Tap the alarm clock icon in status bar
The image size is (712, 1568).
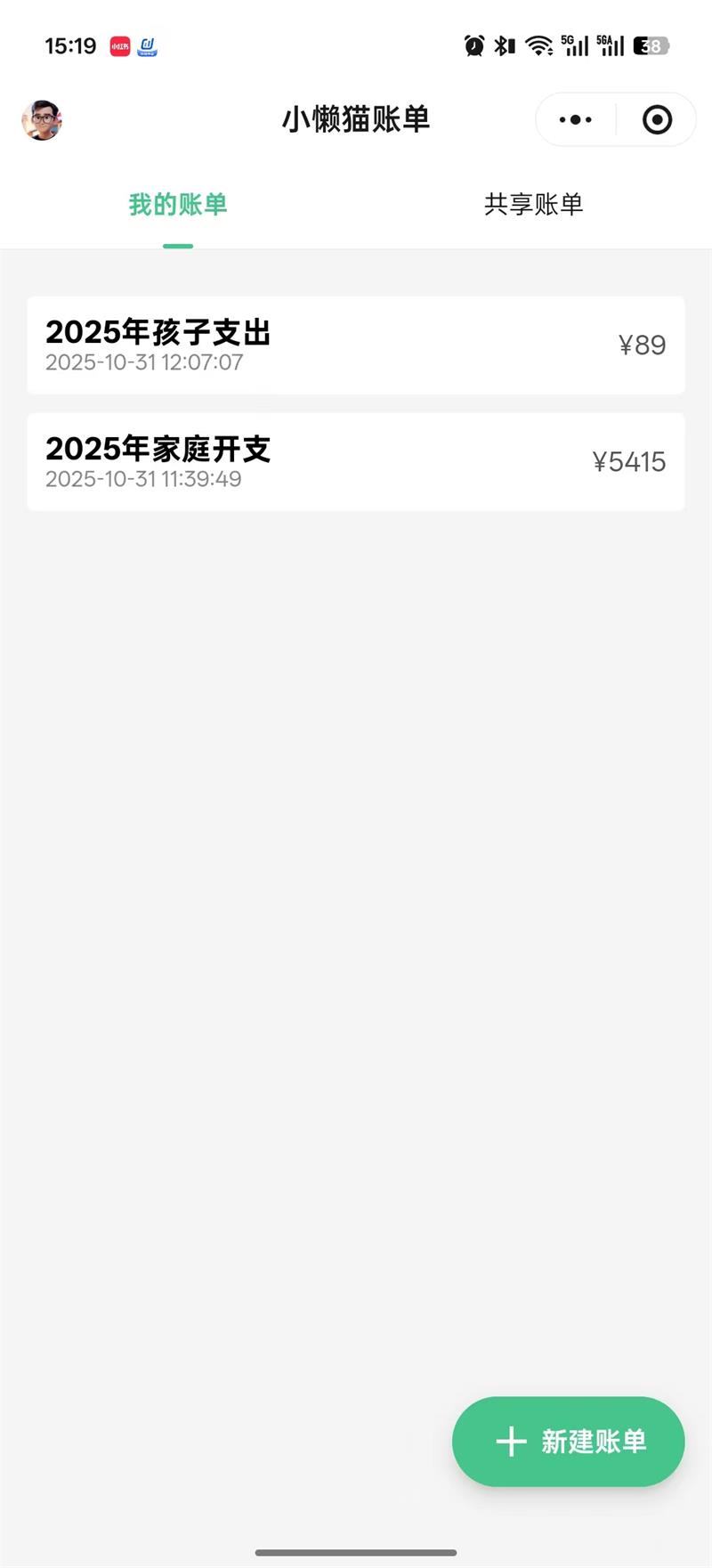[x=473, y=45]
